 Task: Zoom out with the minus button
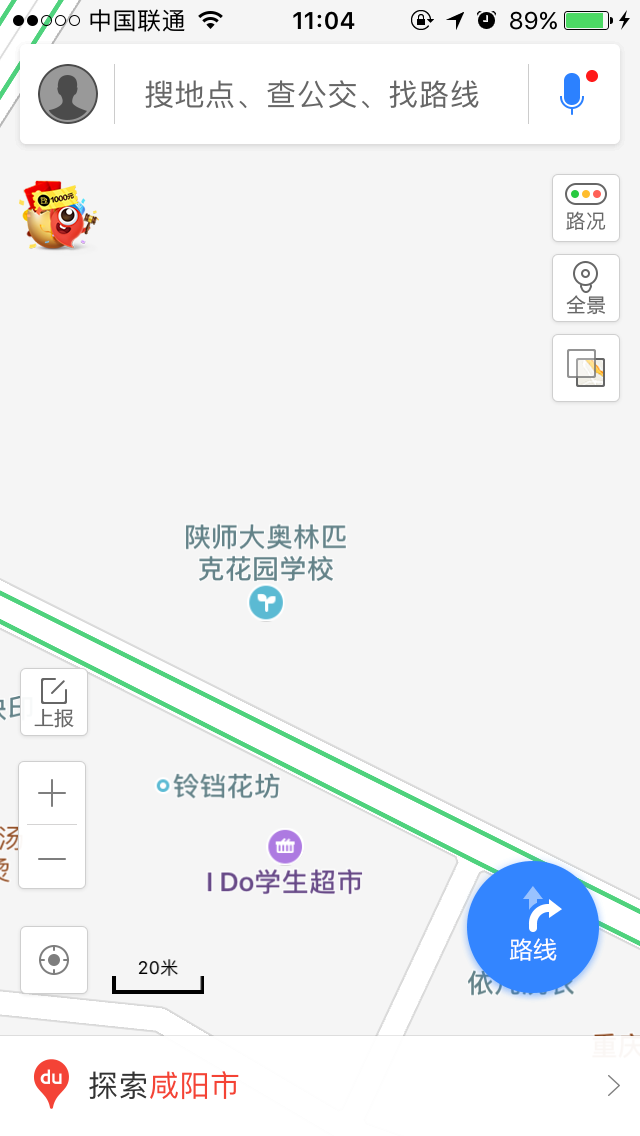(52, 858)
